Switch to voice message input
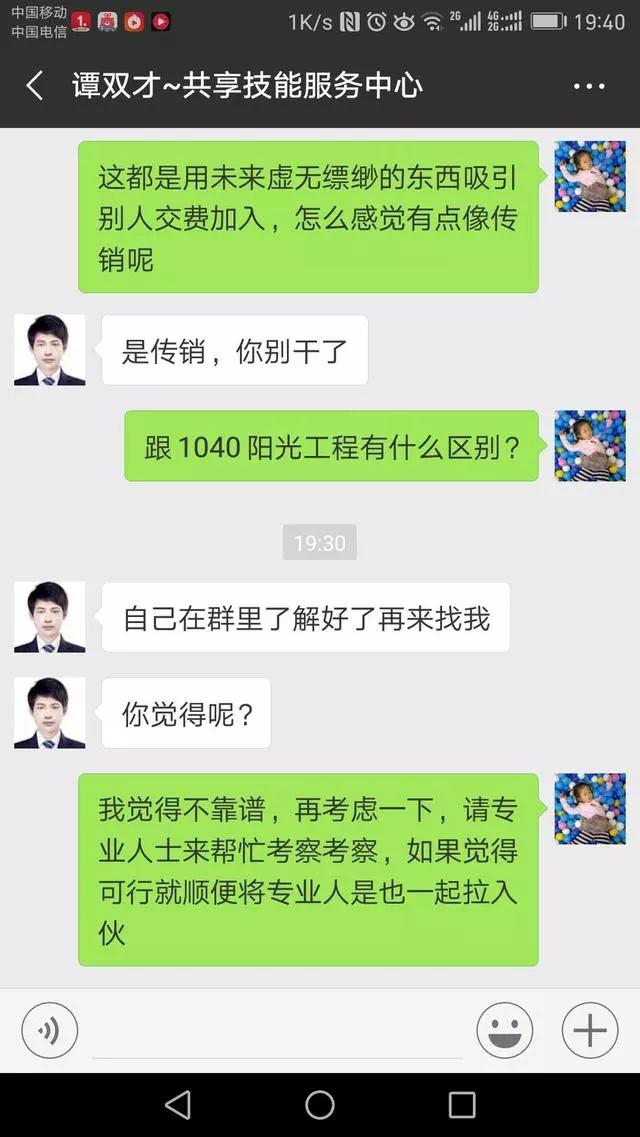The height and width of the screenshot is (1137, 640). [49, 1030]
